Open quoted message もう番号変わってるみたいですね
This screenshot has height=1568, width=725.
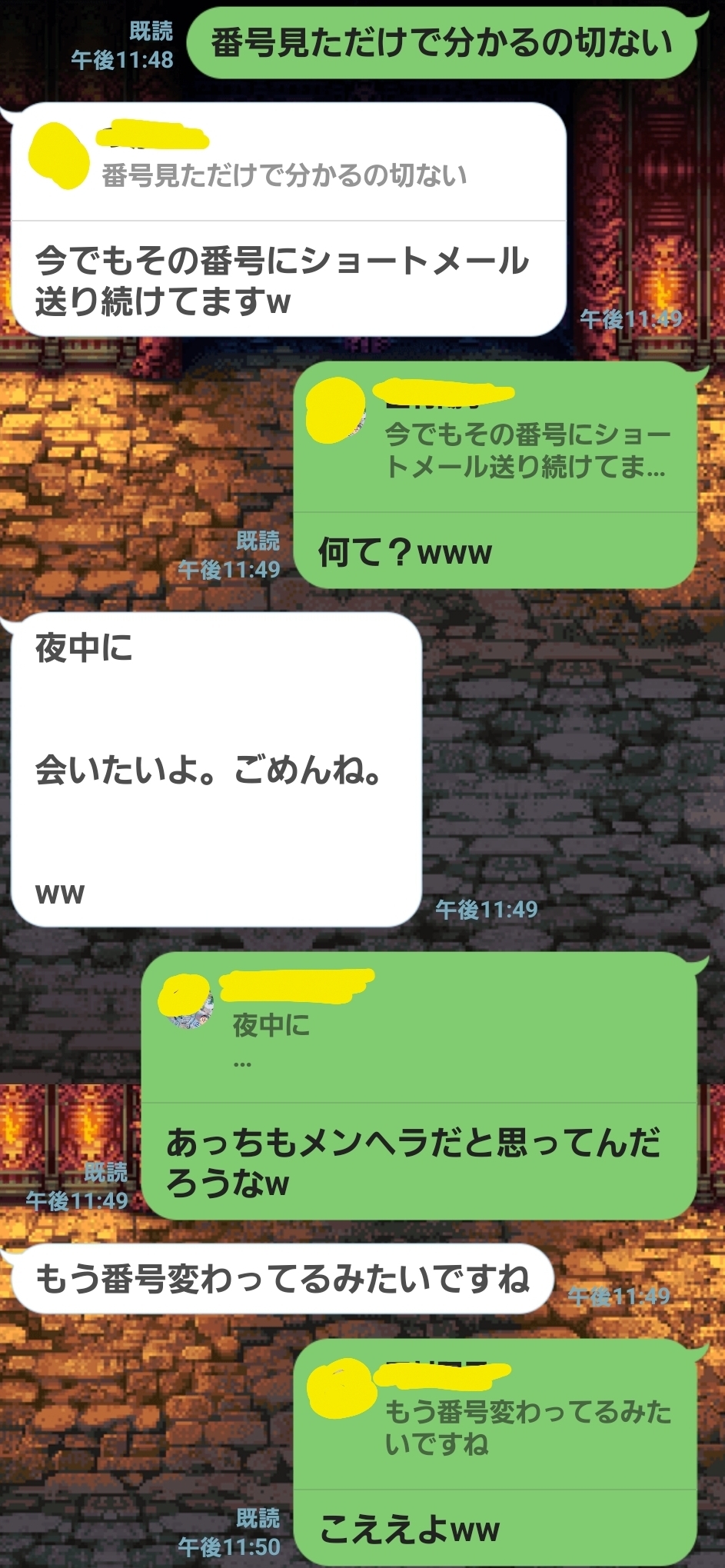(527, 1428)
